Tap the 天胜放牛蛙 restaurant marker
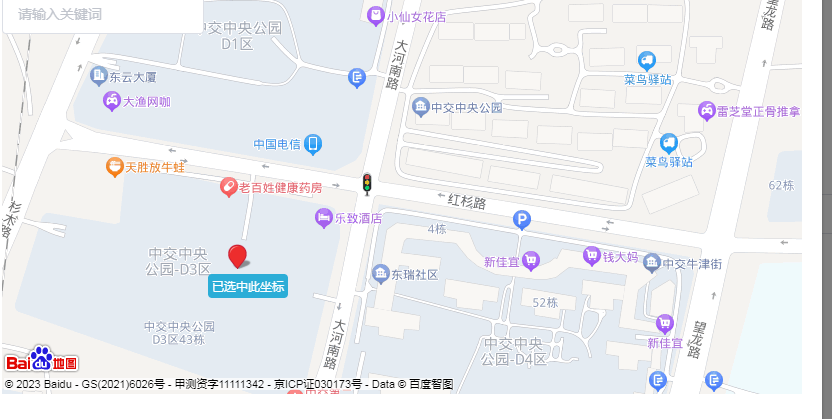The height and width of the screenshot is (419, 832). point(115,167)
